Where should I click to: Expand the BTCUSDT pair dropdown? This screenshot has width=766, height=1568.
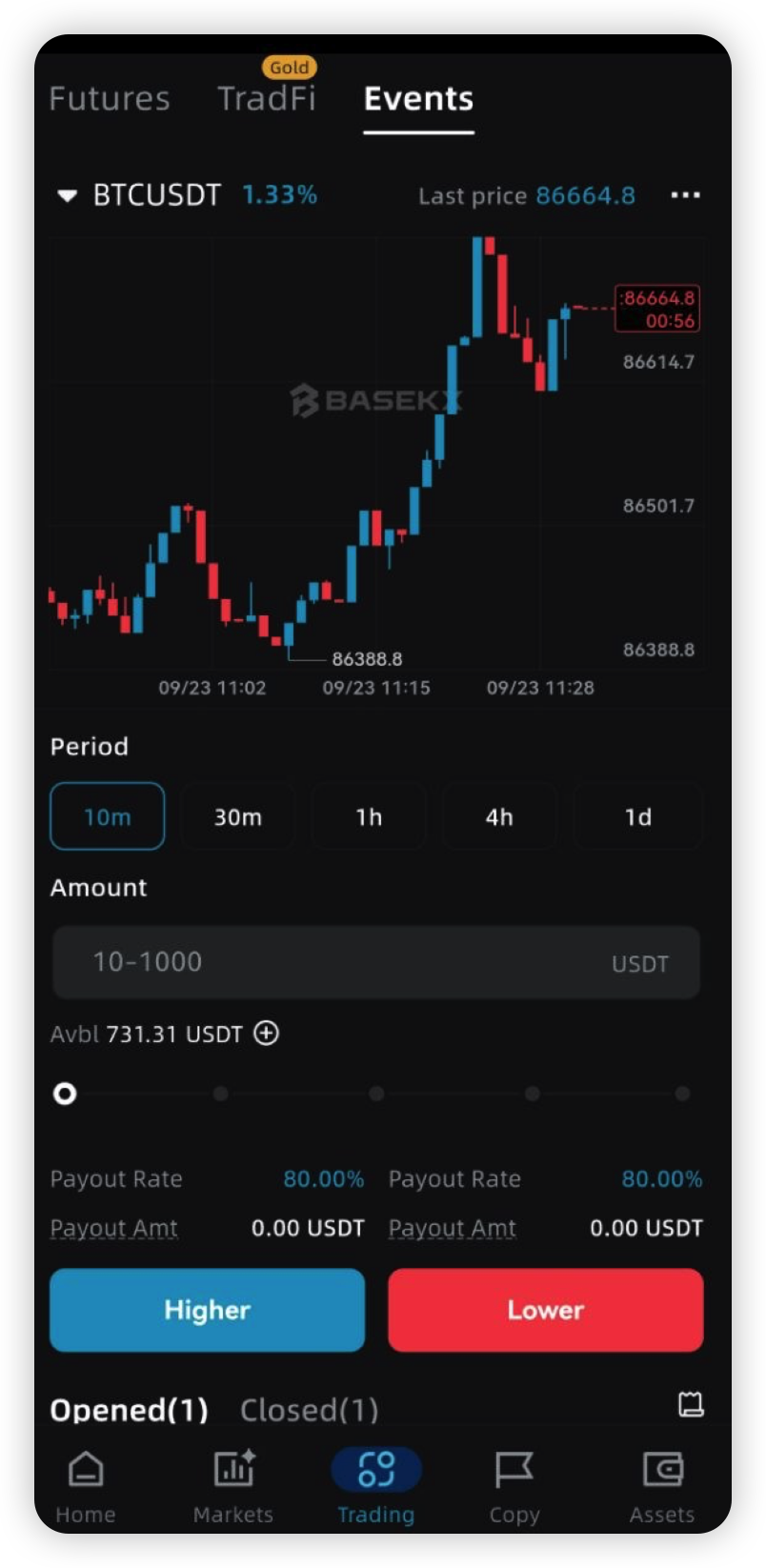(x=139, y=195)
